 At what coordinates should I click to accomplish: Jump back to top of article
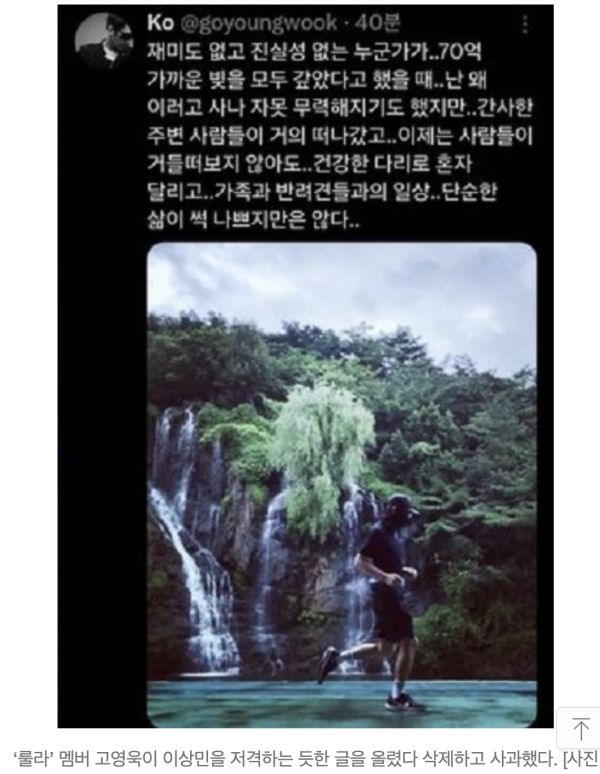tap(579, 728)
